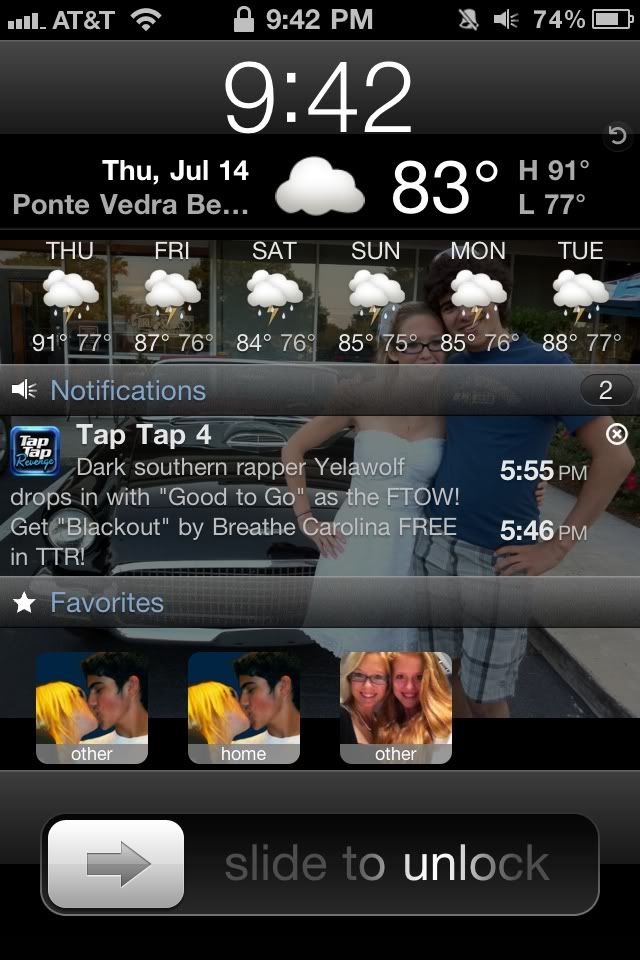Call the first favorite contact labeled other
Image resolution: width=640 pixels, height=960 pixels.
click(x=92, y=707)
